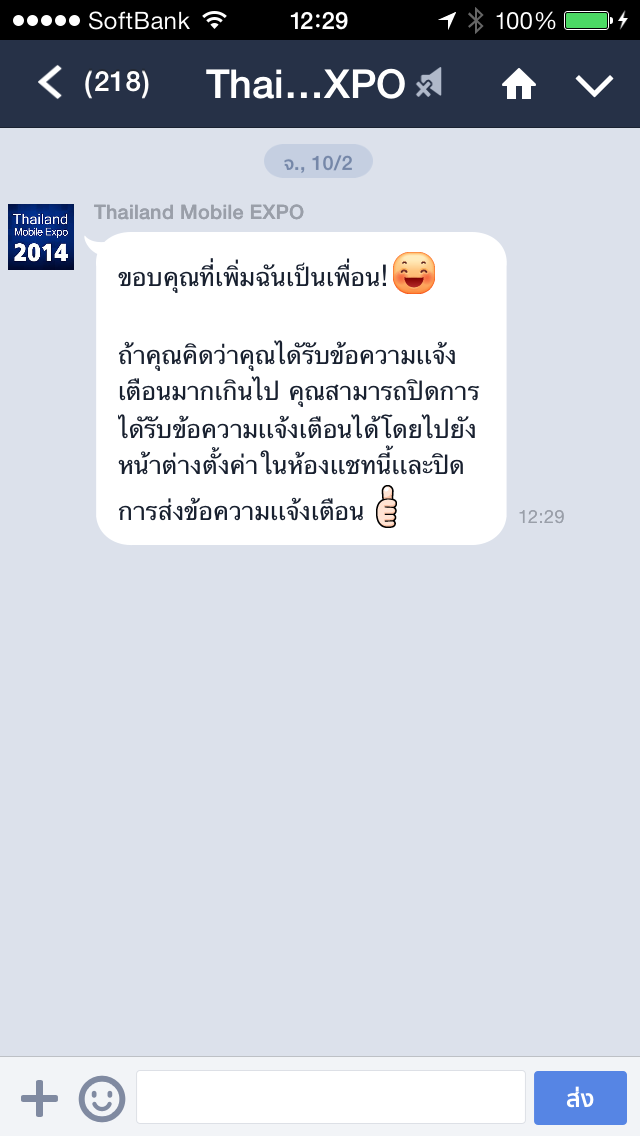The height and width of the screenshot is (1136, 640).
Task: Open Thailand Mobile EXPO profile picture
Action: [x=41, y=237]
